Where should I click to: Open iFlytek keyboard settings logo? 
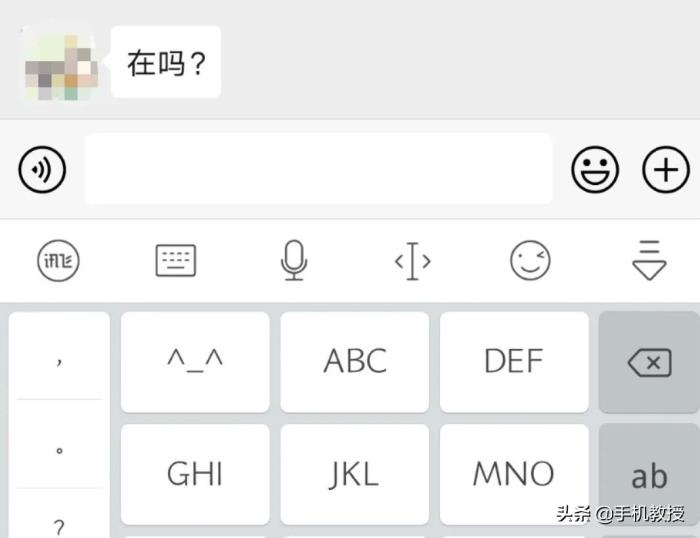click(58, 262)
